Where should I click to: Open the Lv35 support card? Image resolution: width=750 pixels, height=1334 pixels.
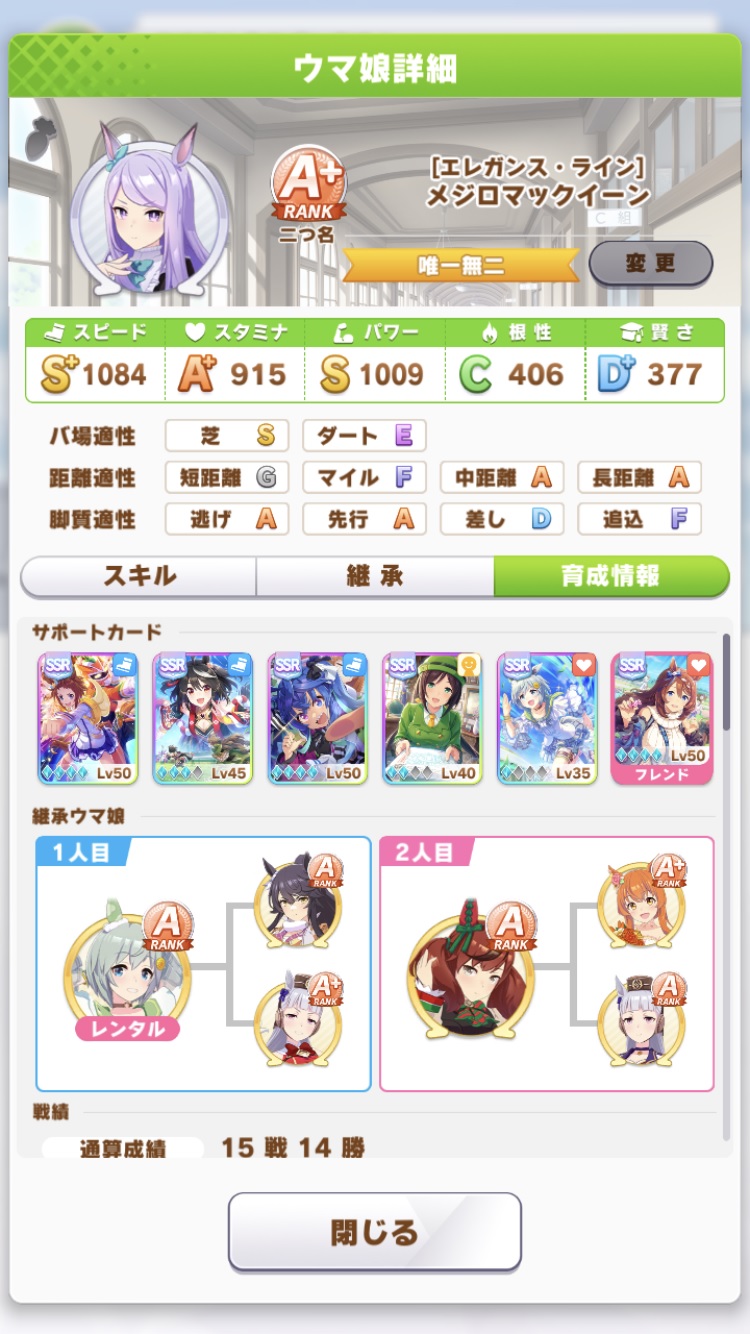click(x=546, y=718)
